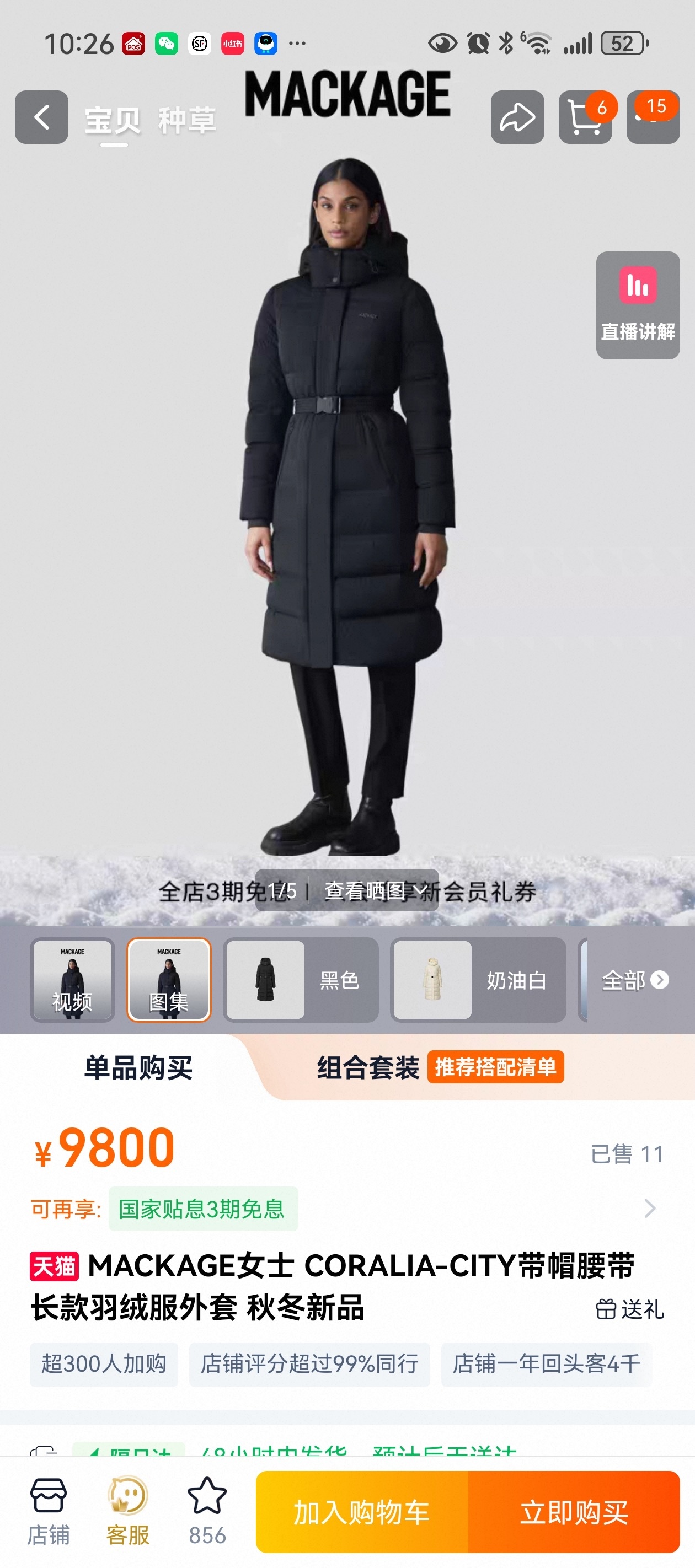View 全部 color options
Screen dimensions: 695x1568
point(634,979)
